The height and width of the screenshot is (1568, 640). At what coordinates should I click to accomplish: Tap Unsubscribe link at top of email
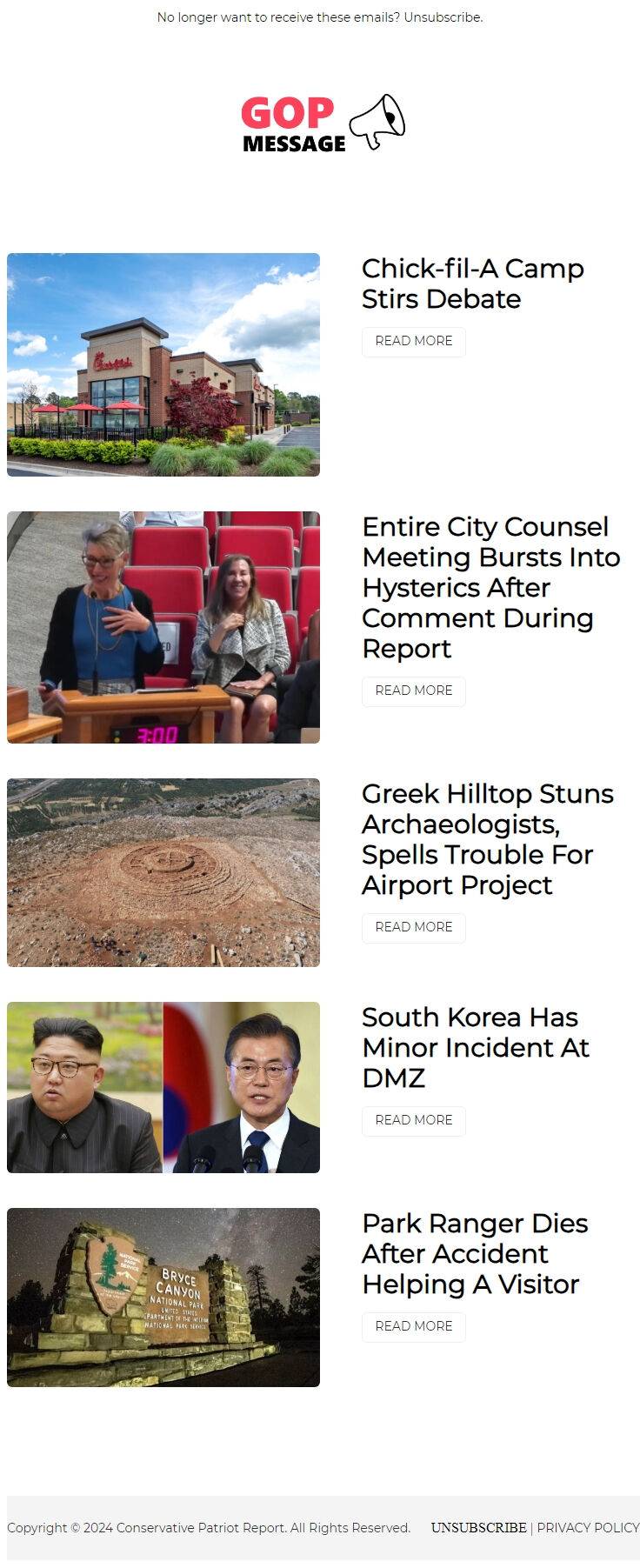(x=443, y=17)
